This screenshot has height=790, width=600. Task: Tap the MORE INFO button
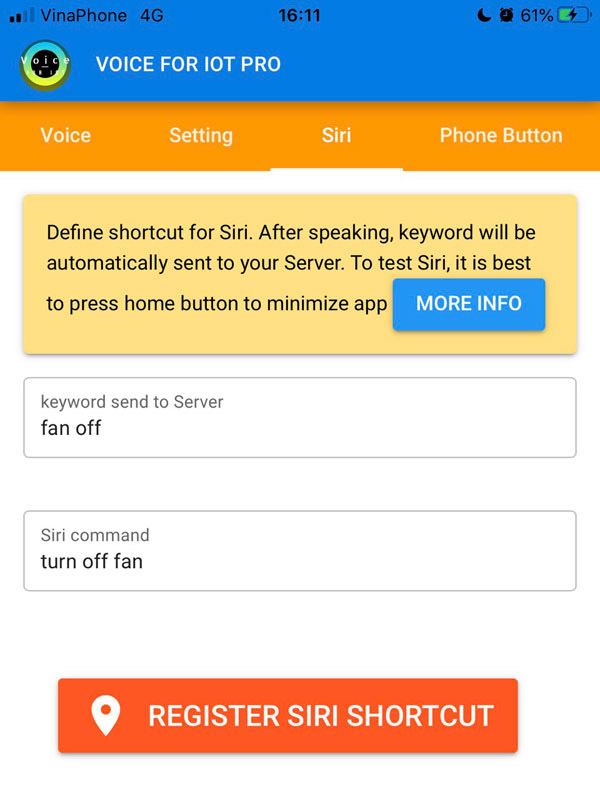click(468, 304)
